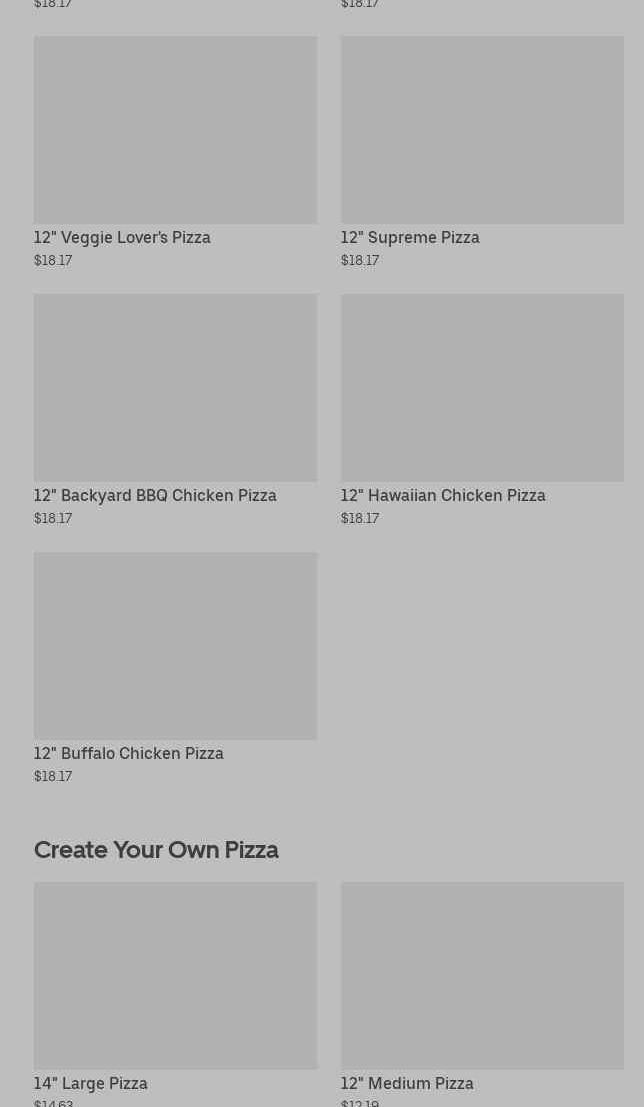Open the 12" Veggie Lover's Pizza item
This screenshot has width=644, height=1107.
pos(175,152)
